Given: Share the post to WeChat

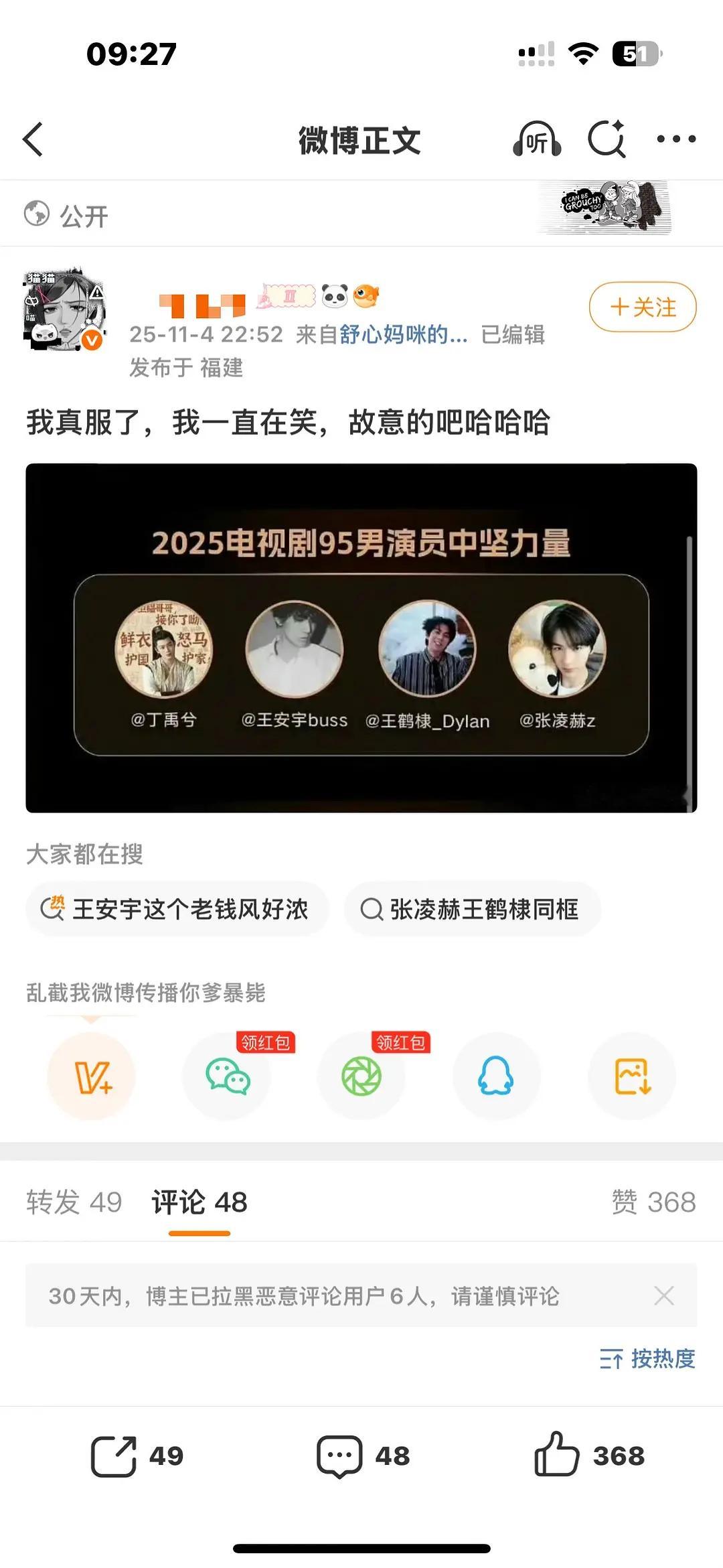Looking at the screenshot, I should tap(226, 1076).
